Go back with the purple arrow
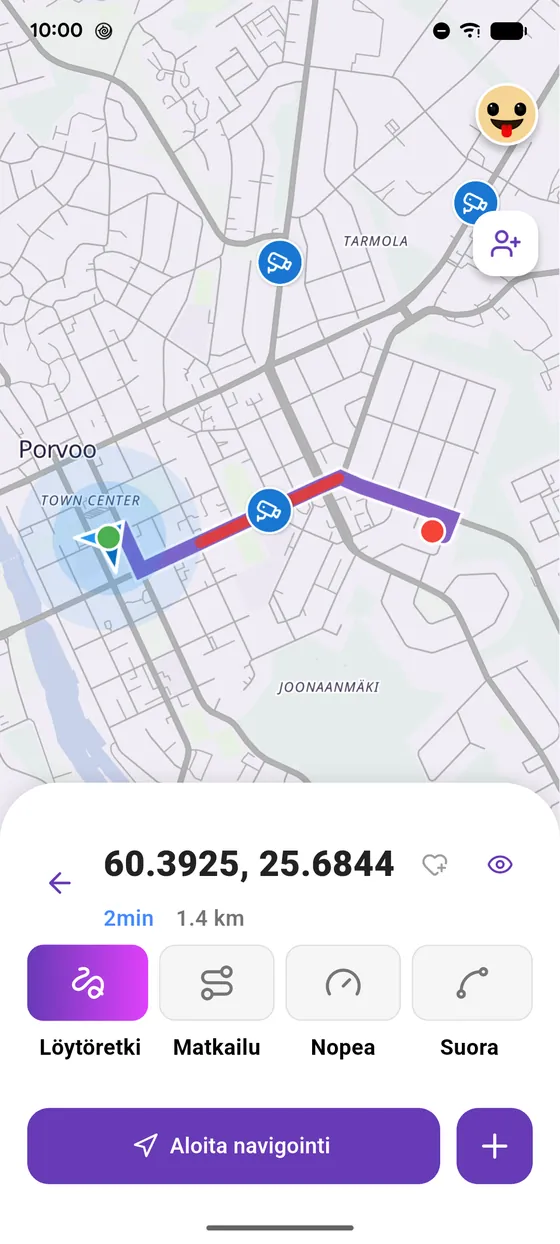Screen dimensions: 560x1244 tap(60, 882)
